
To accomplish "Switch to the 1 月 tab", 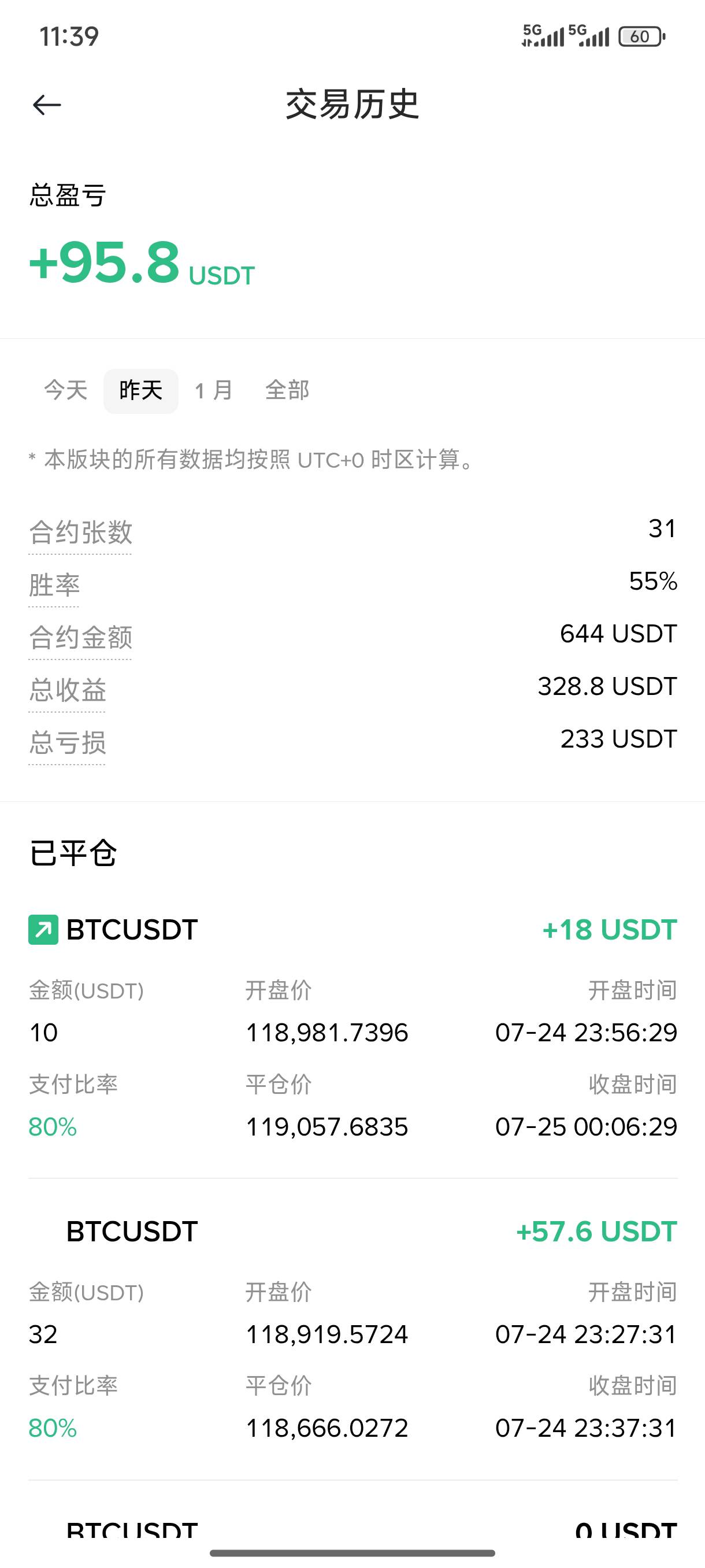I will click(213, 390).
